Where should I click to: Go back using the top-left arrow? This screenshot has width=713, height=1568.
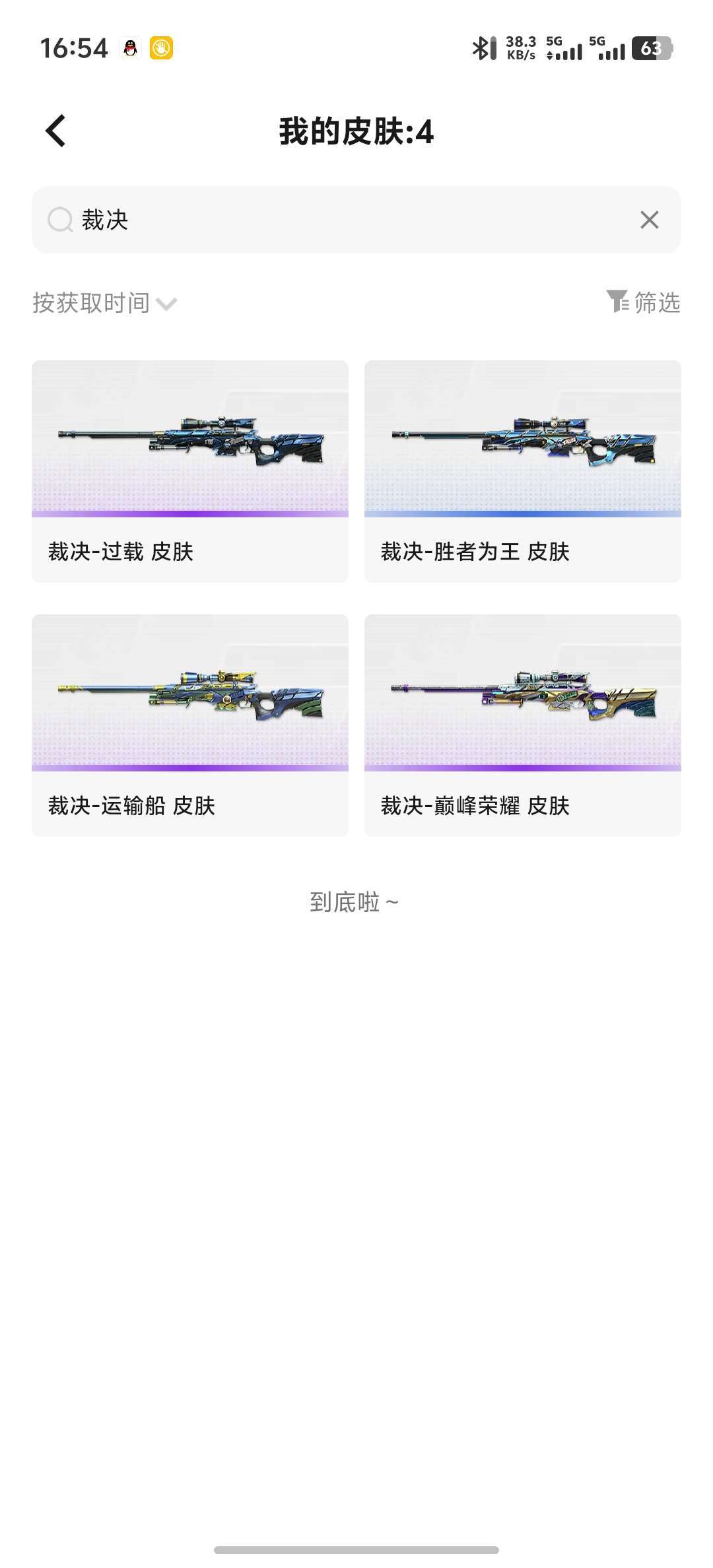point(56,131)
